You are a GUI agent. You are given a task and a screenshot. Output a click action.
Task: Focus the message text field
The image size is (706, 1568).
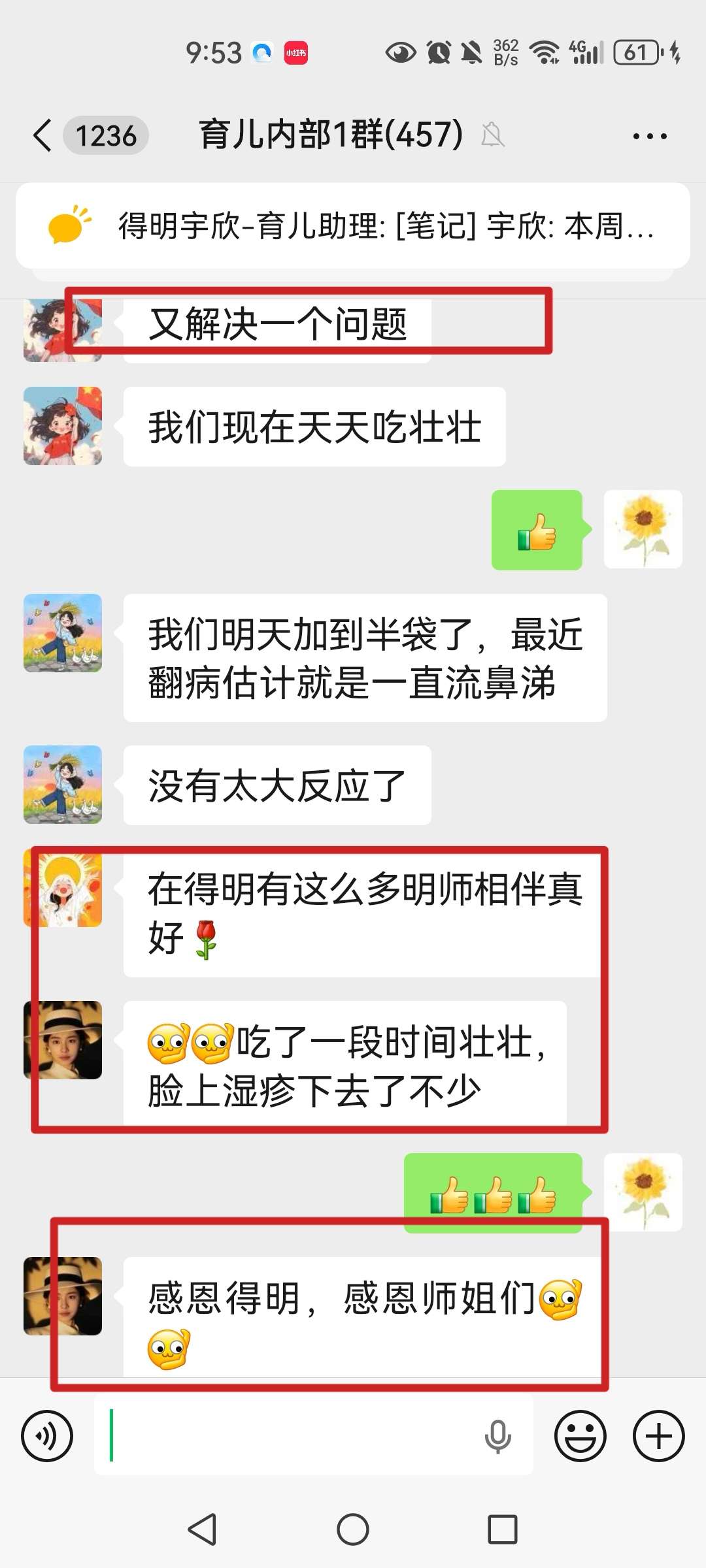point(288,1435)
